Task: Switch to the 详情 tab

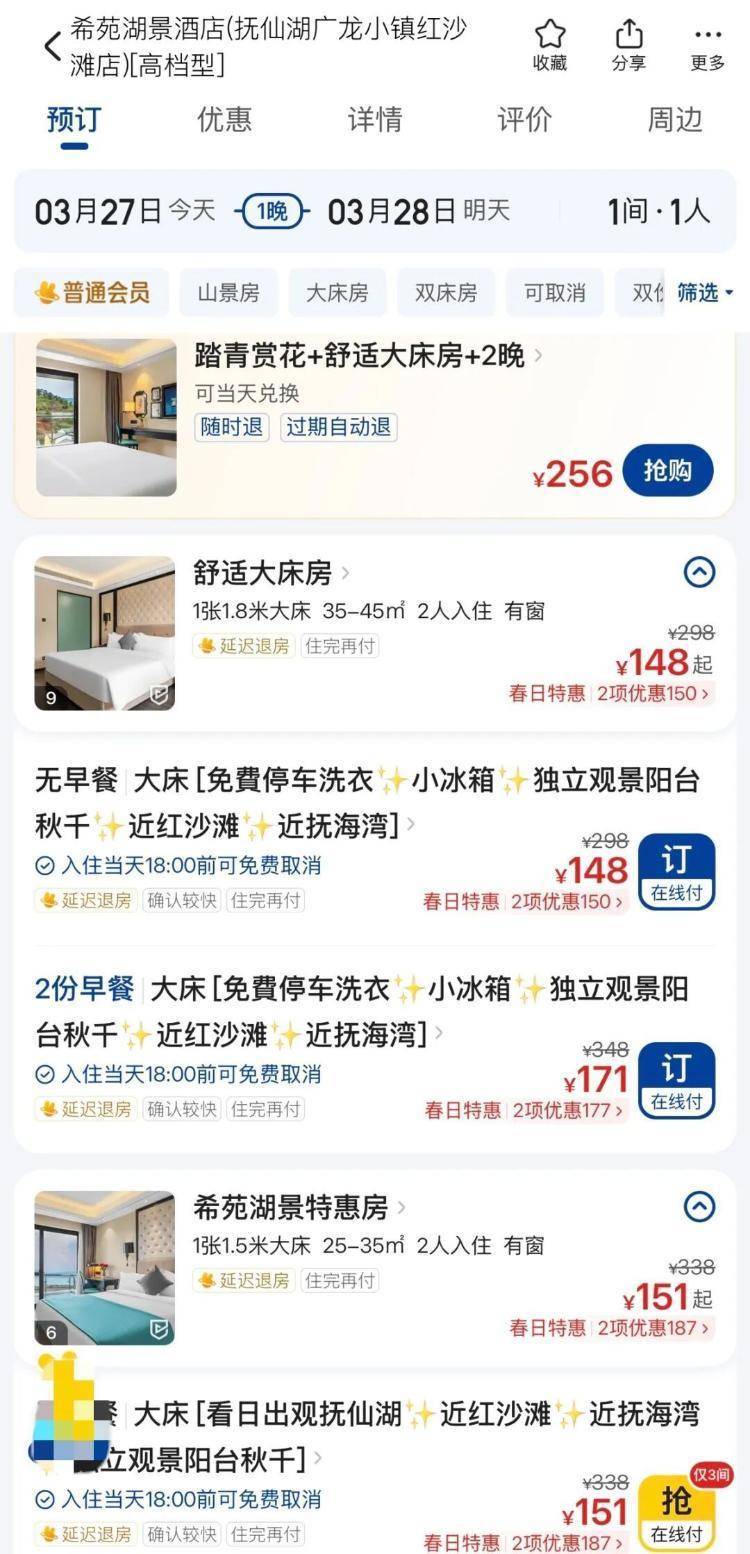Action: [x=375, y=119]
